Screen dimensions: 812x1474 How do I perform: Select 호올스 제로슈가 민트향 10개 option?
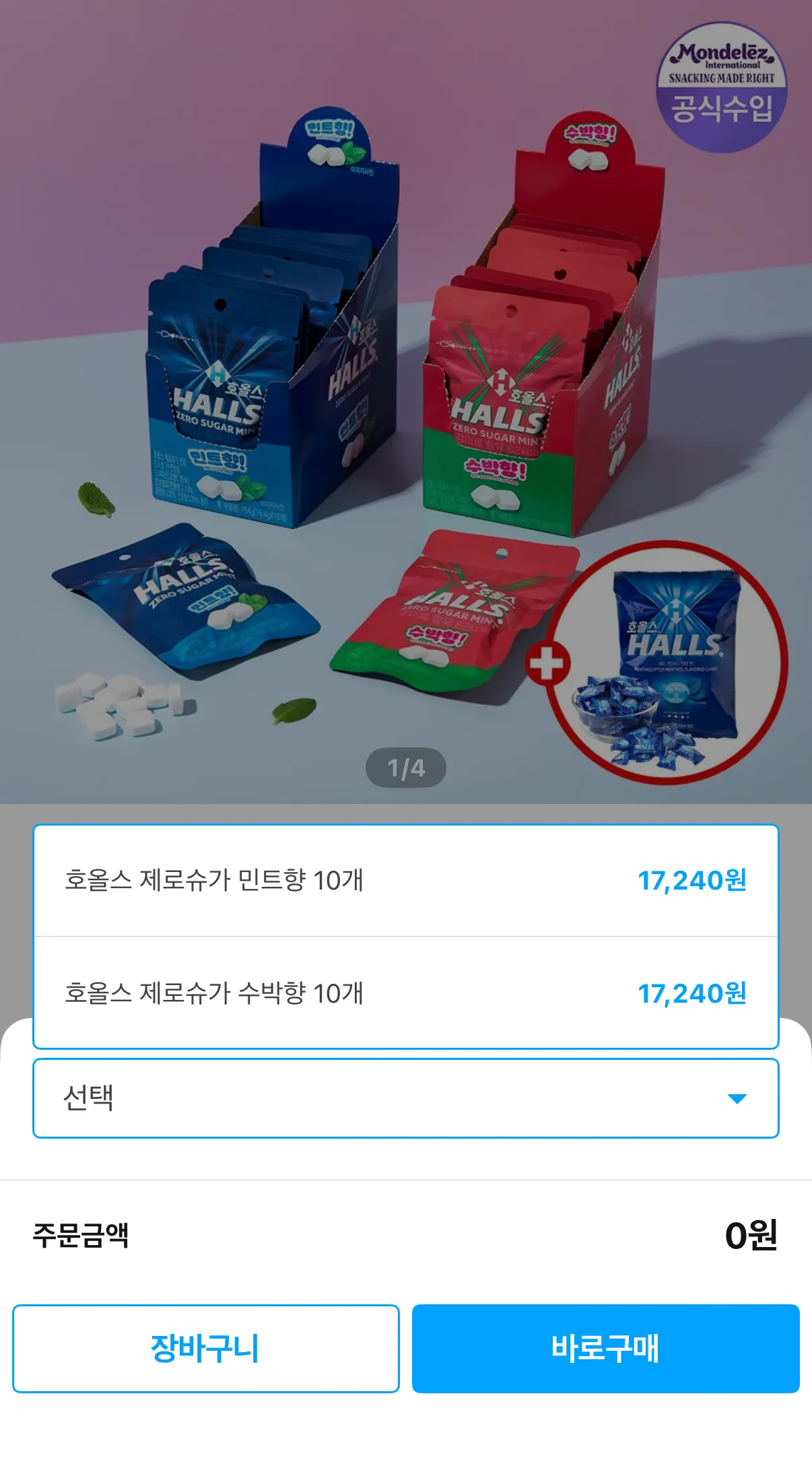[405, 880]
